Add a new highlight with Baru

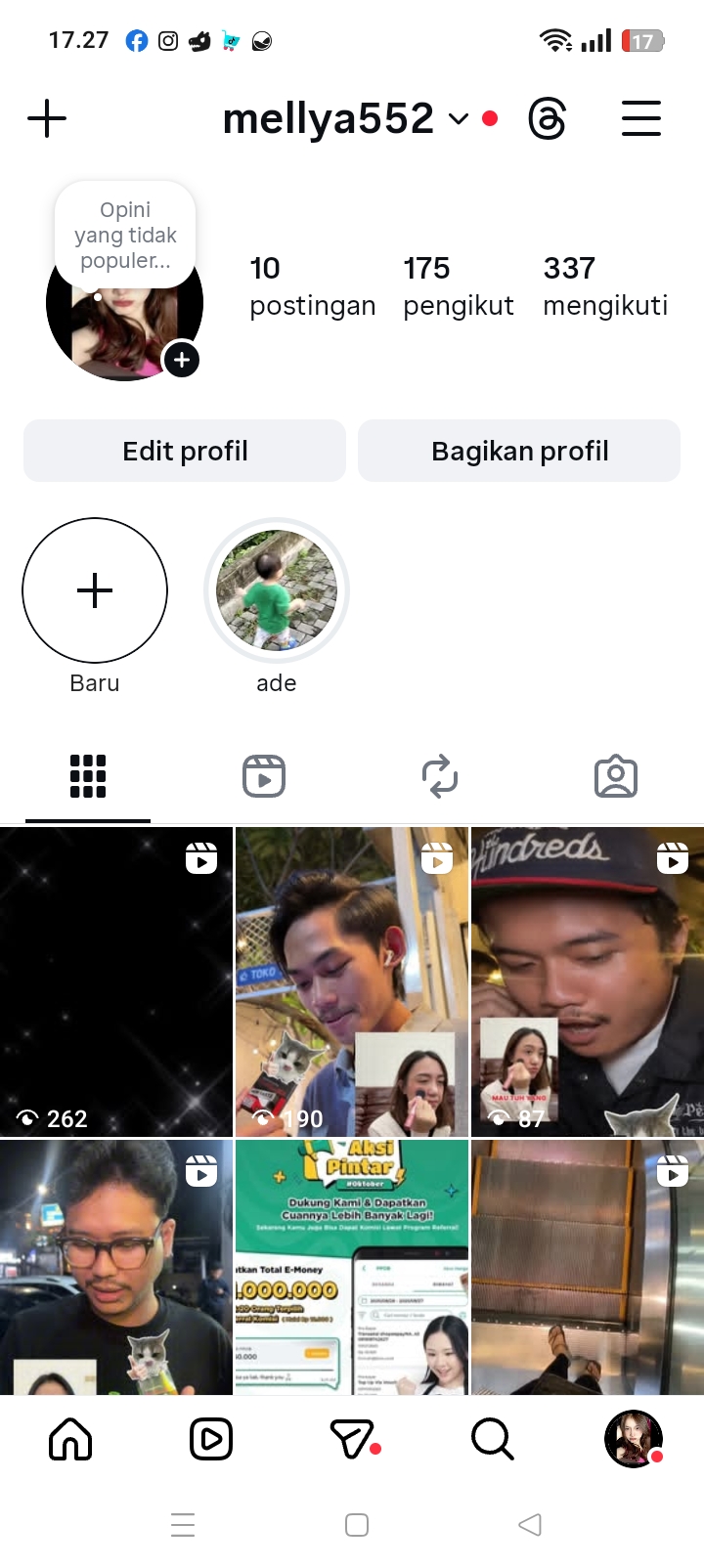pyautogui.click(x=95, y=590)
